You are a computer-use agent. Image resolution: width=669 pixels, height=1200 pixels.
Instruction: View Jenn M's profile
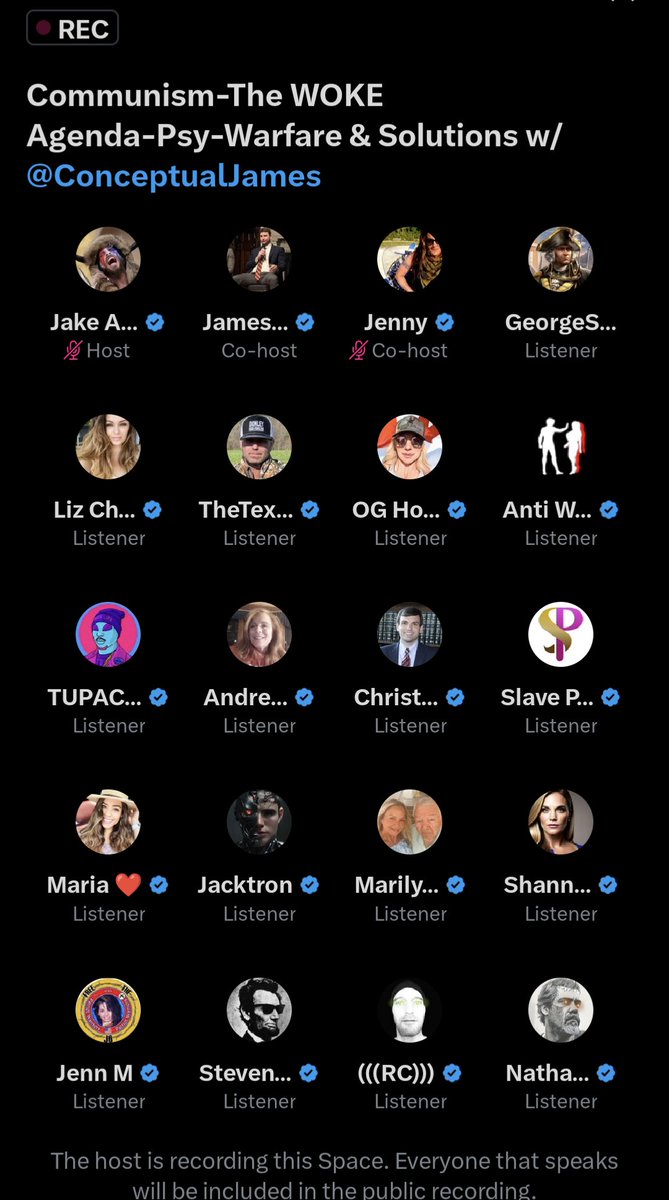(108, 1010)
